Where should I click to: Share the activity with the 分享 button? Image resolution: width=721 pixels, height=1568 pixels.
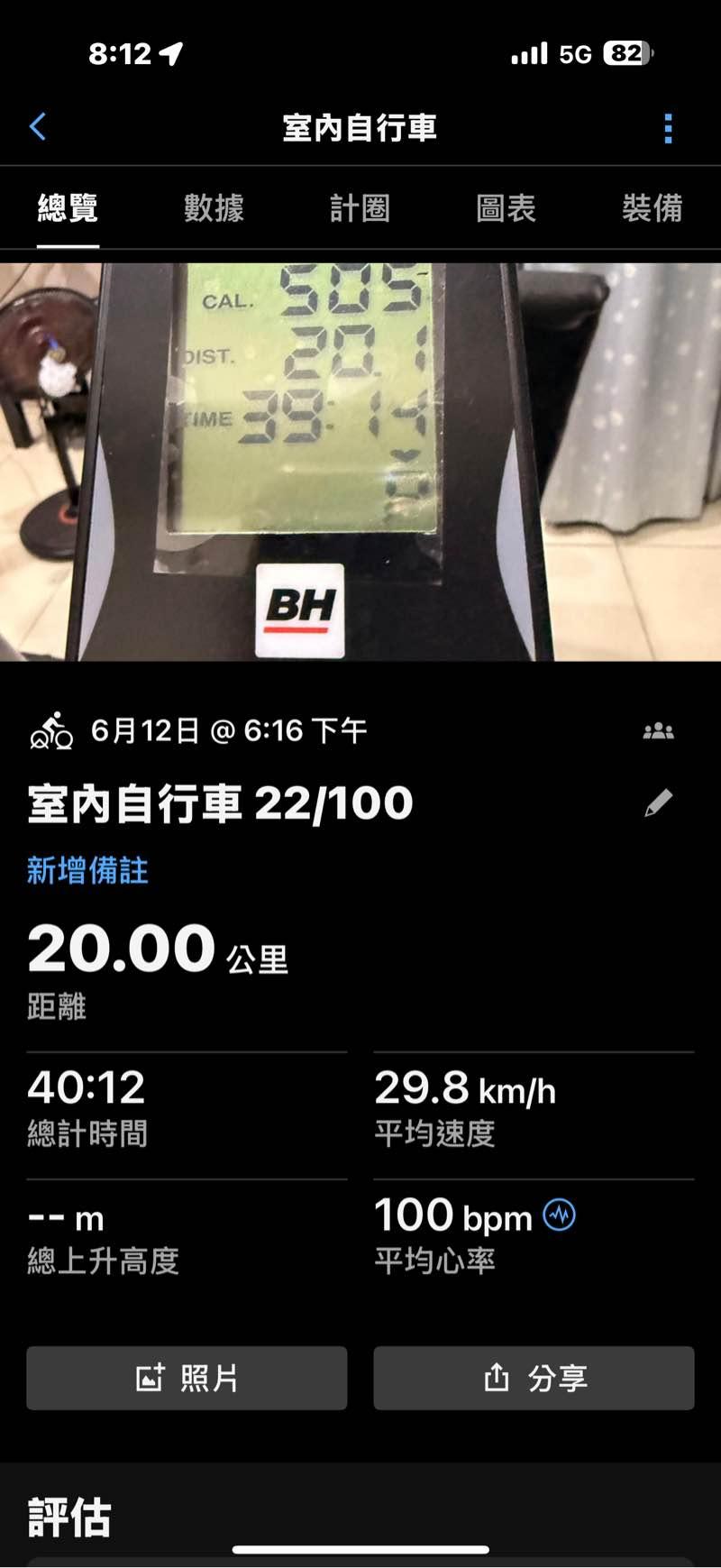pos(534,1378)
